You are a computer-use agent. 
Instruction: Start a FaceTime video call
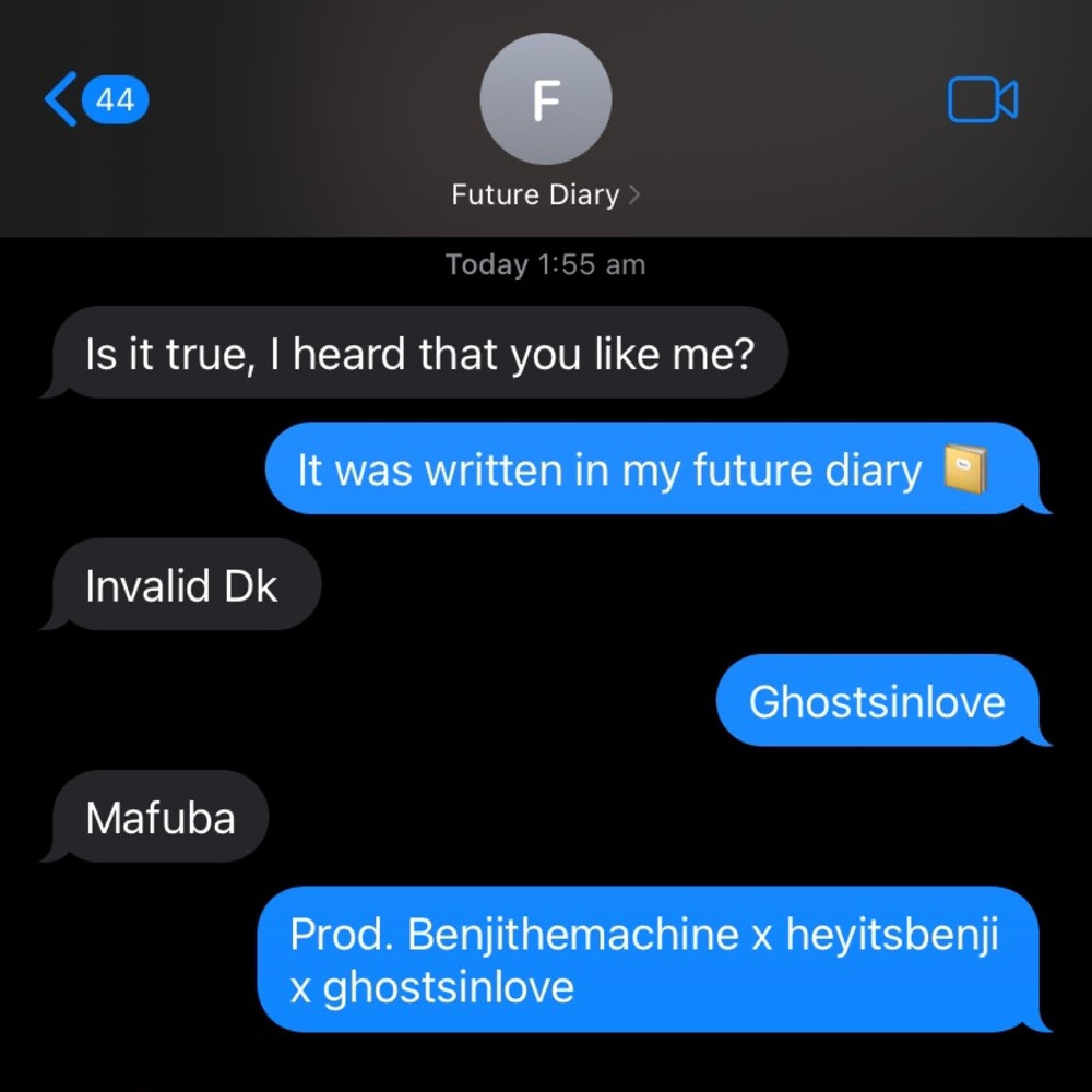click(982, 99)
